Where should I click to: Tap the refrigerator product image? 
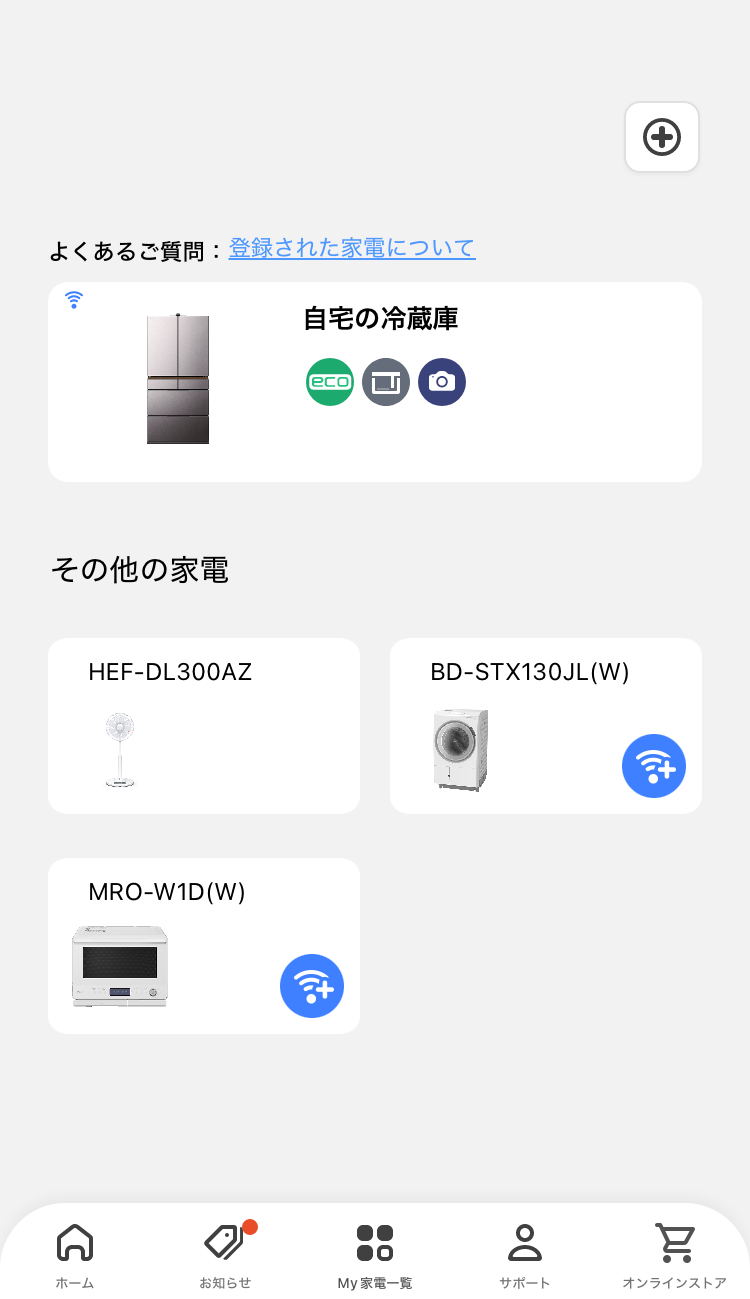coord(177,380)
